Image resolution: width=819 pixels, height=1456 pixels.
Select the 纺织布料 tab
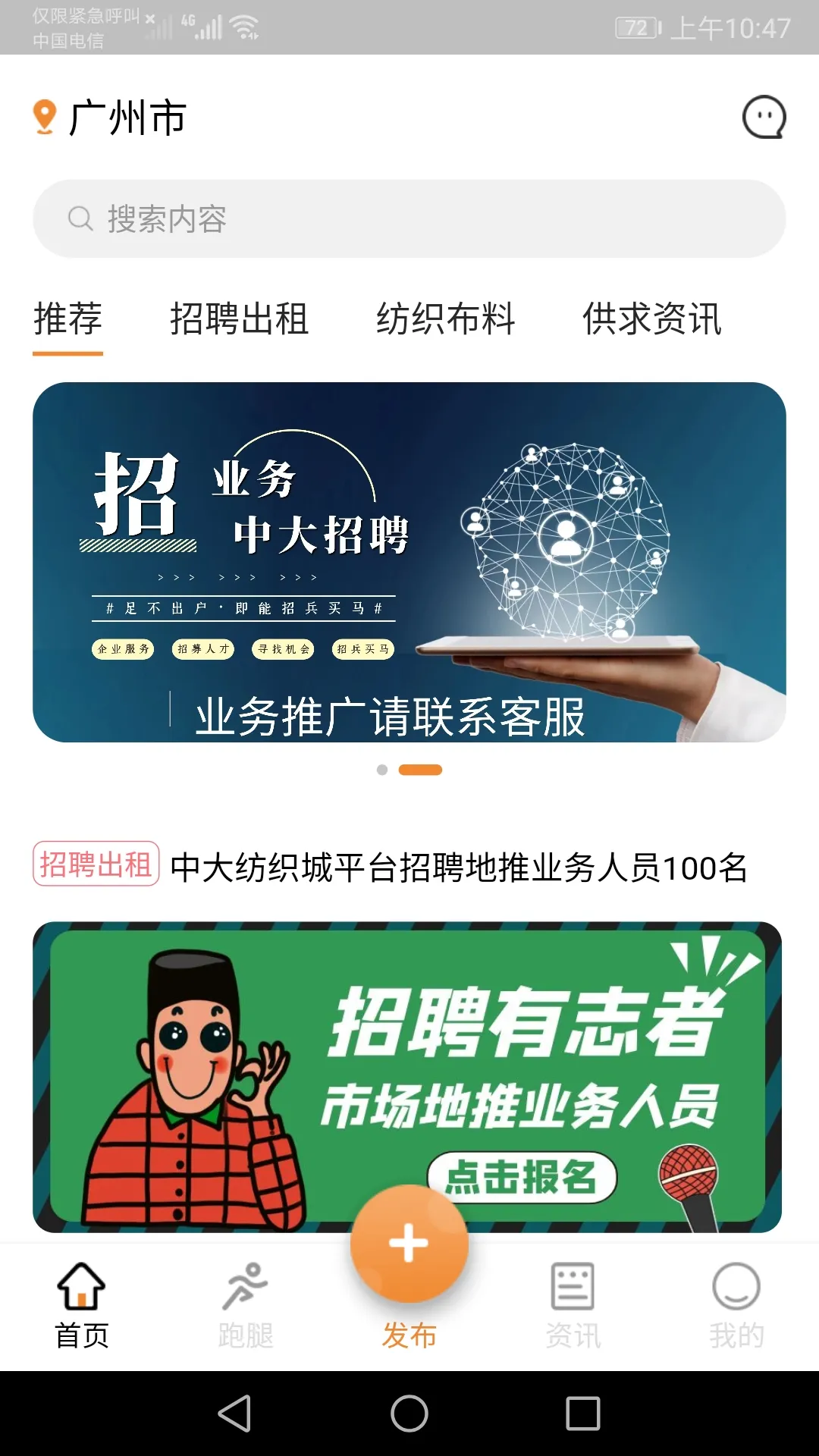(x=446, y=320)
